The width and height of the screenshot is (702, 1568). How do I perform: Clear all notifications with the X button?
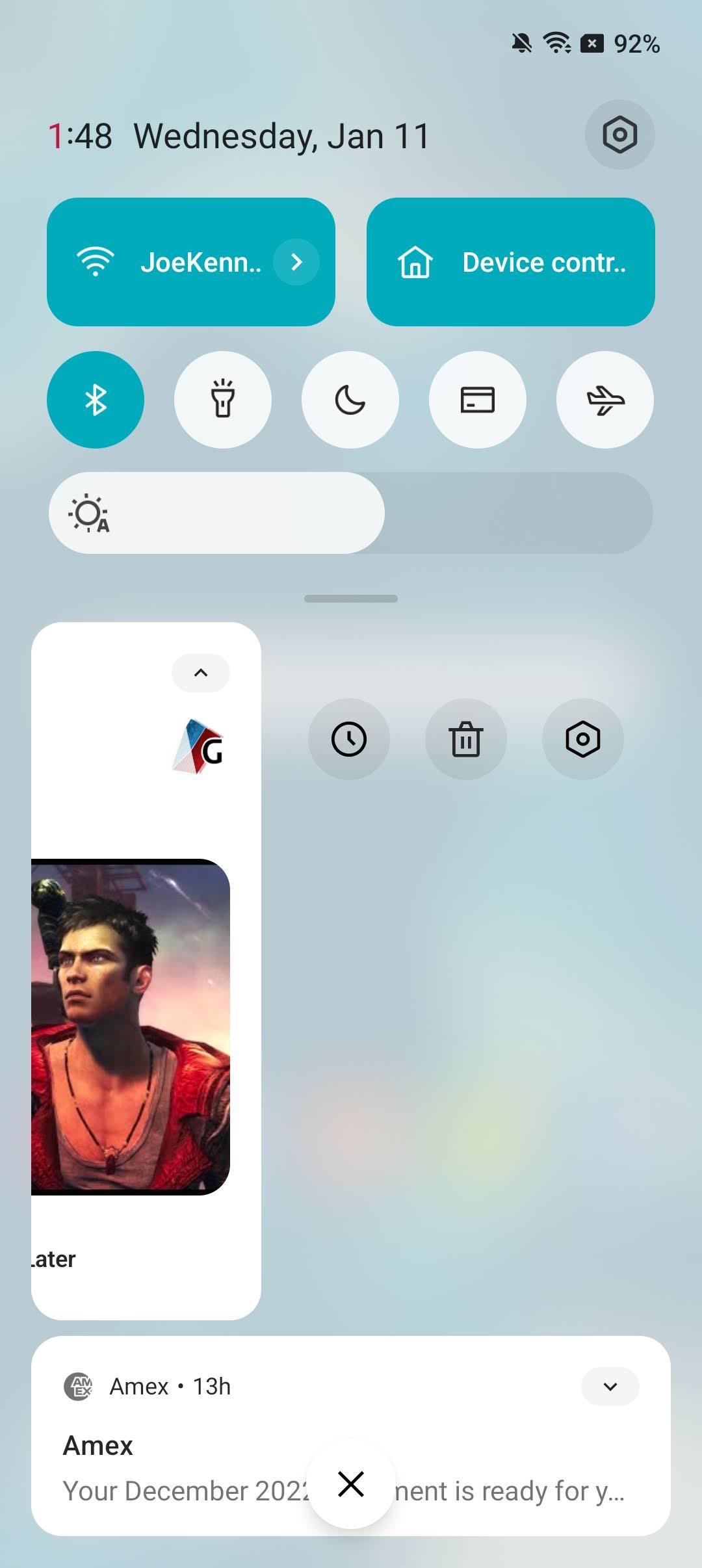coord(351,1484)
